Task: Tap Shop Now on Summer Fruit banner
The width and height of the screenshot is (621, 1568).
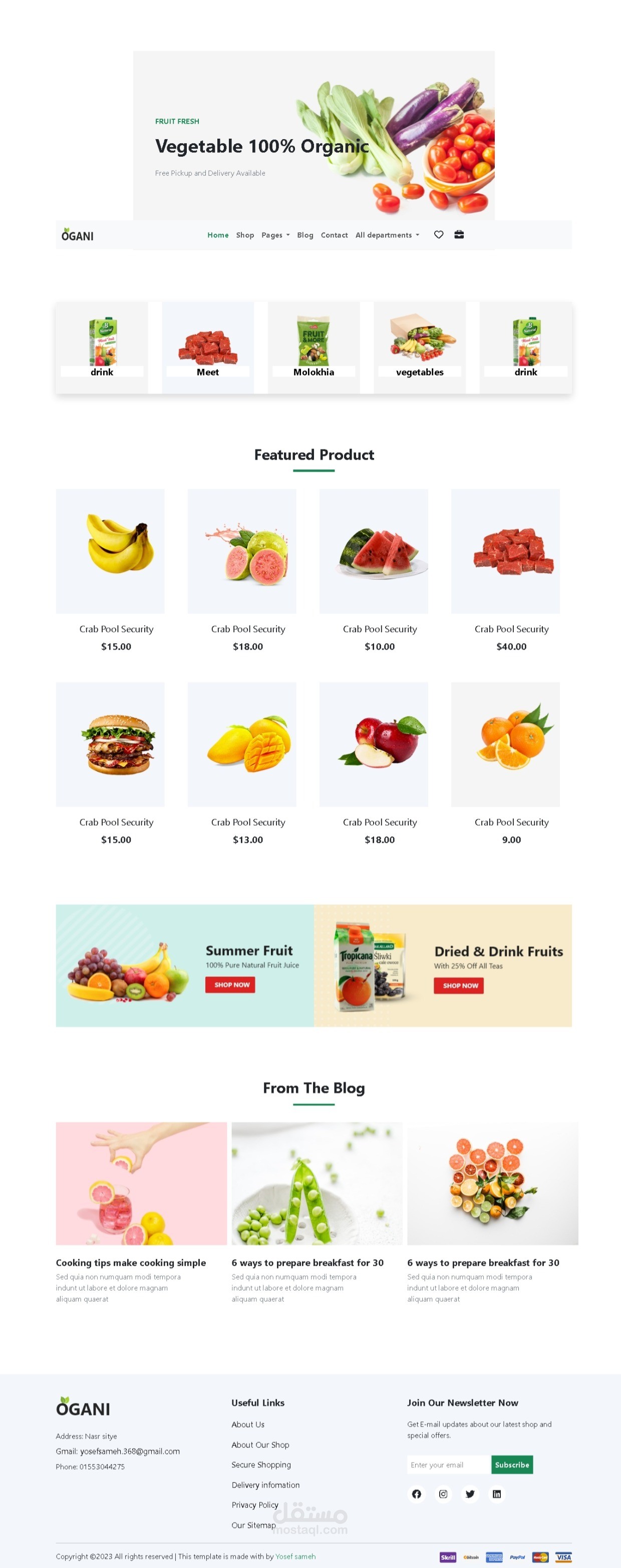Action: 230,984
